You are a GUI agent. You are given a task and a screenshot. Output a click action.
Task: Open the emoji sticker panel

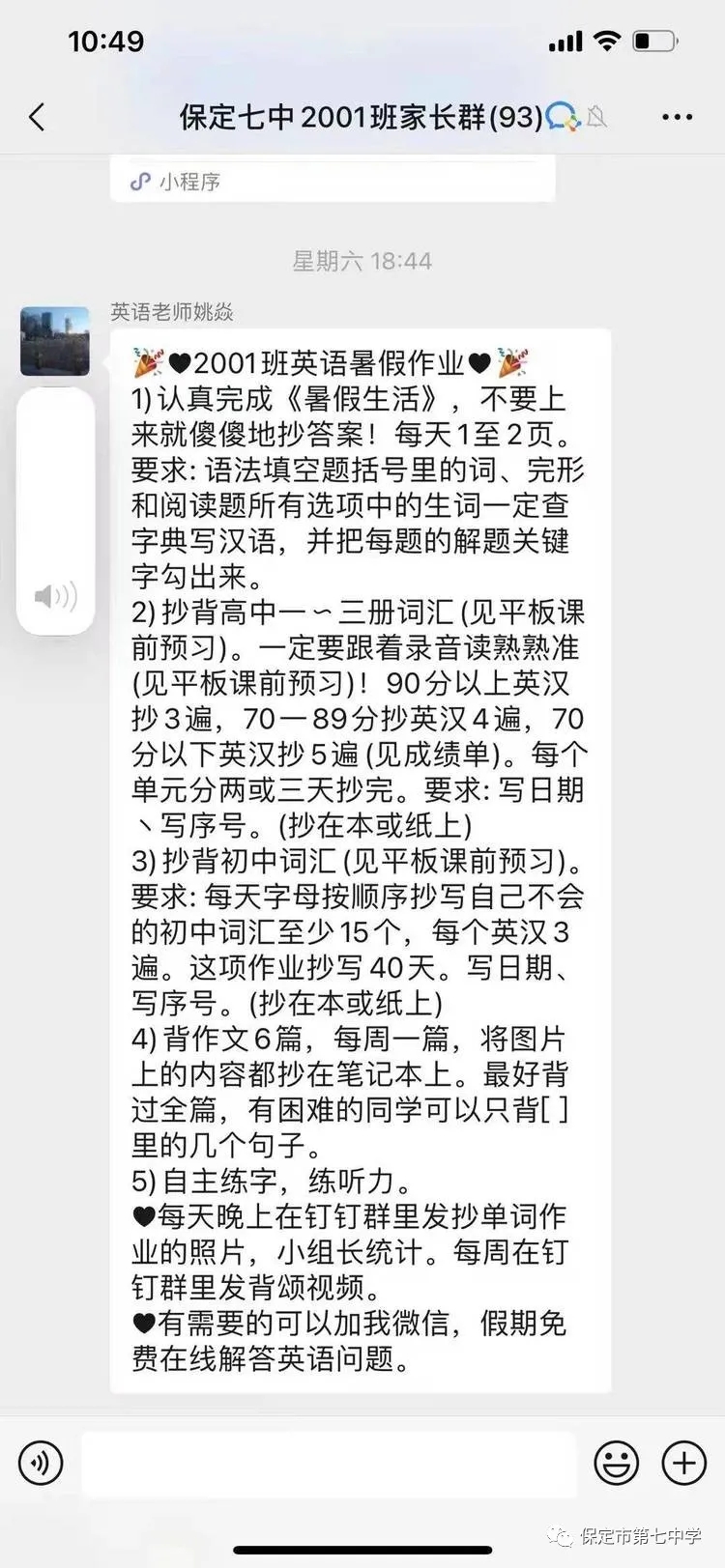pos(616,1464)
